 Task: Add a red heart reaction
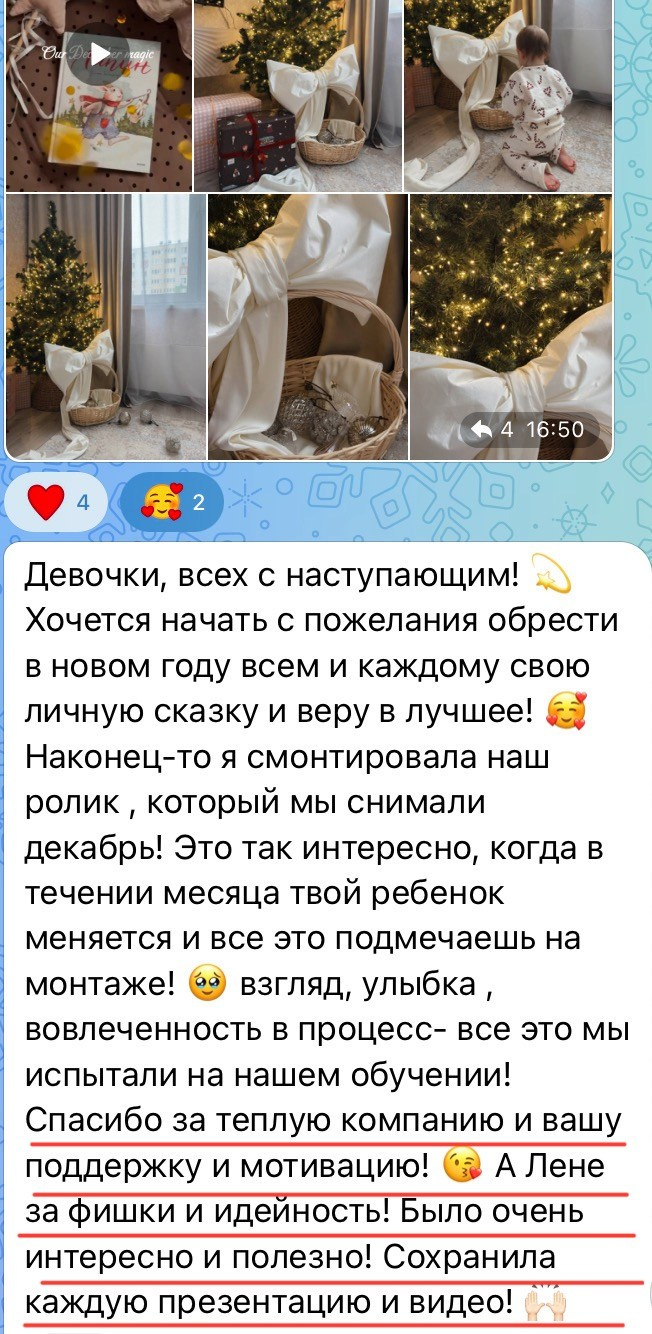click(60, 503)
